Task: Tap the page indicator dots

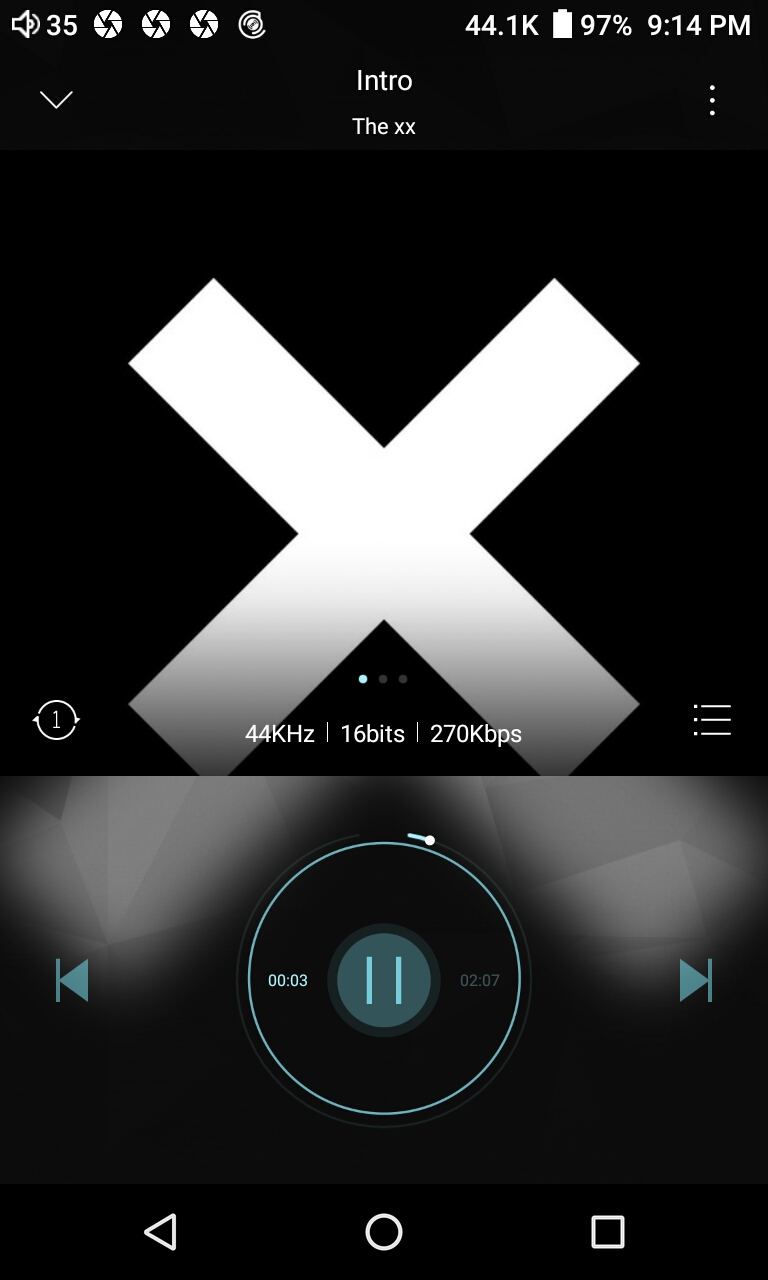Action: tap(383, 679)
